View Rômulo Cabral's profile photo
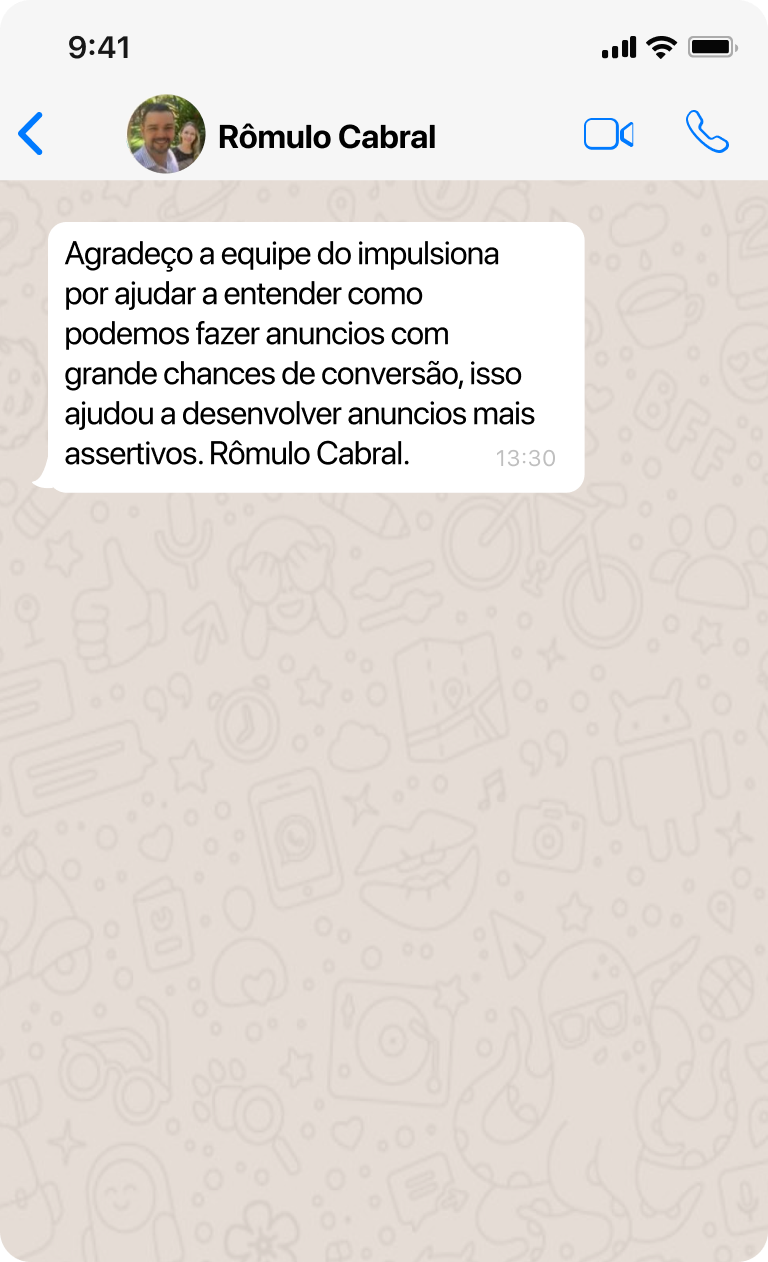 [x=166, y=134]
